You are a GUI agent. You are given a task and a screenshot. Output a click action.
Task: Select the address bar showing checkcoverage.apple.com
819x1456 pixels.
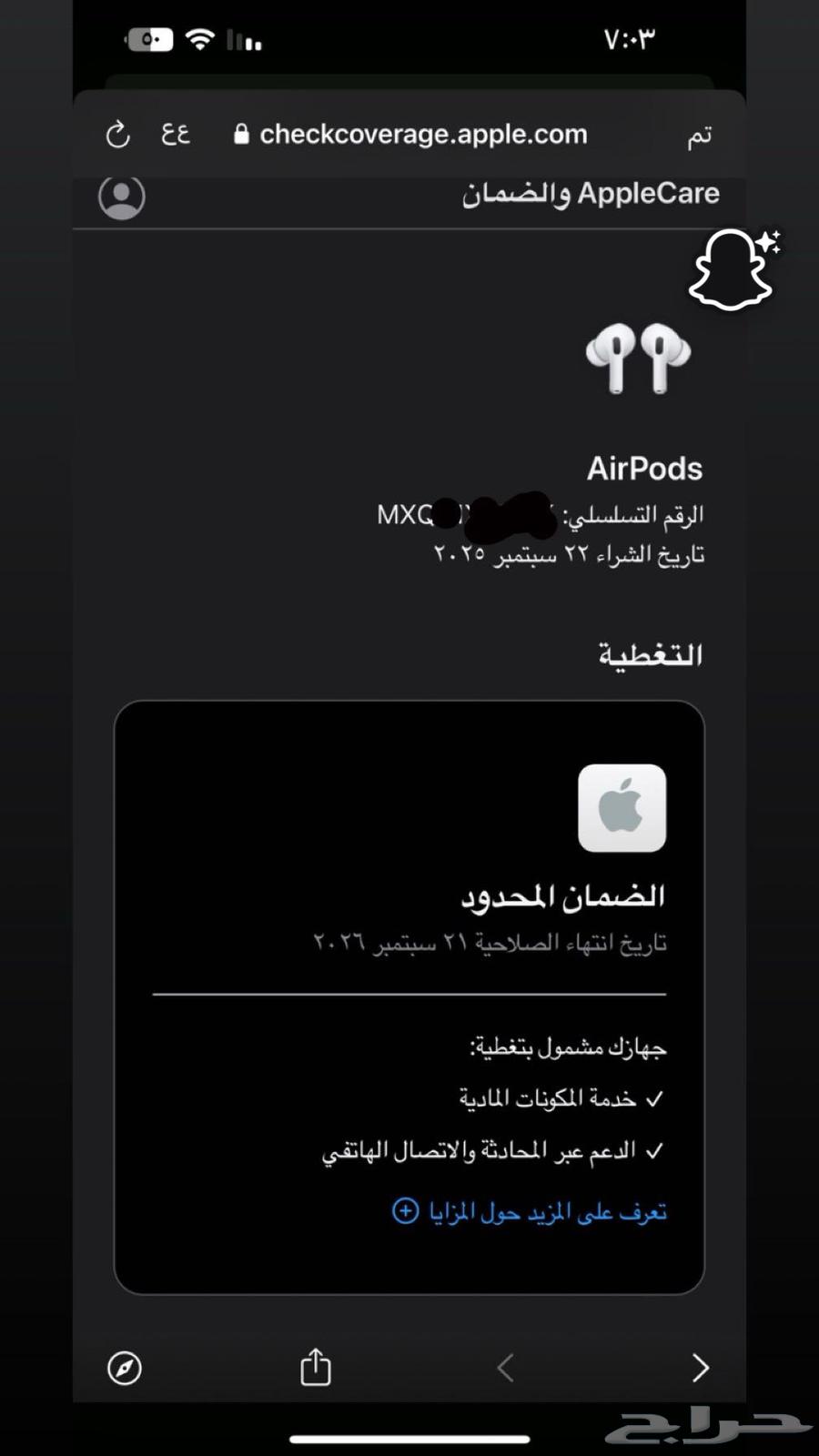coord(422,134)
